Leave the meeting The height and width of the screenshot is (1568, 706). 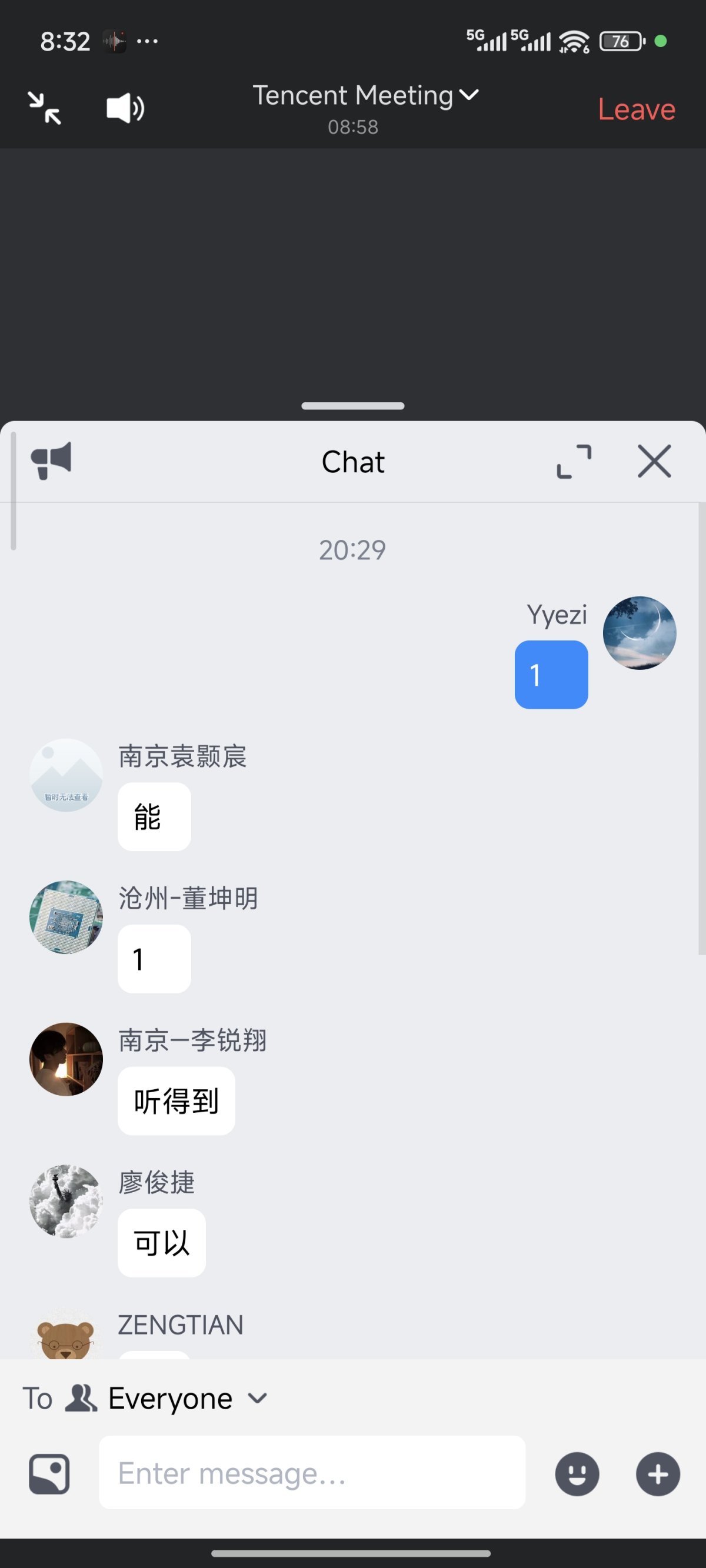click(636, 109)
